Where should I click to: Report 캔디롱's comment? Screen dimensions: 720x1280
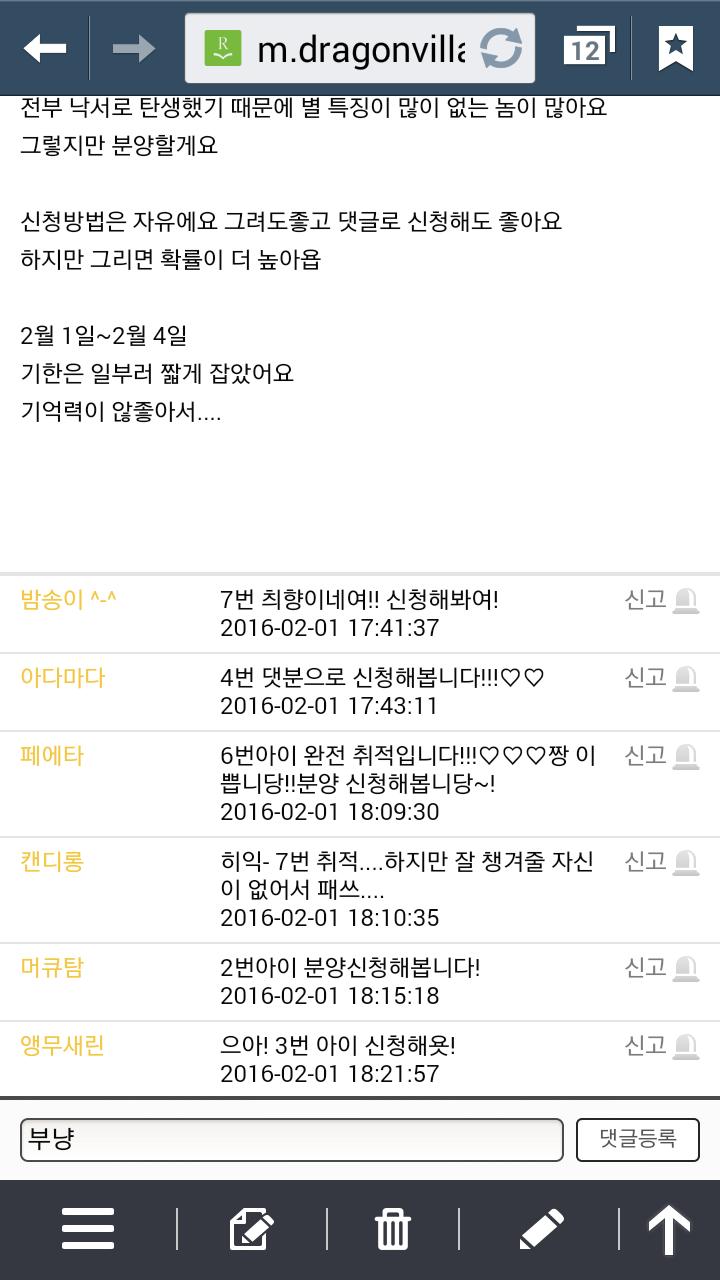661,862
